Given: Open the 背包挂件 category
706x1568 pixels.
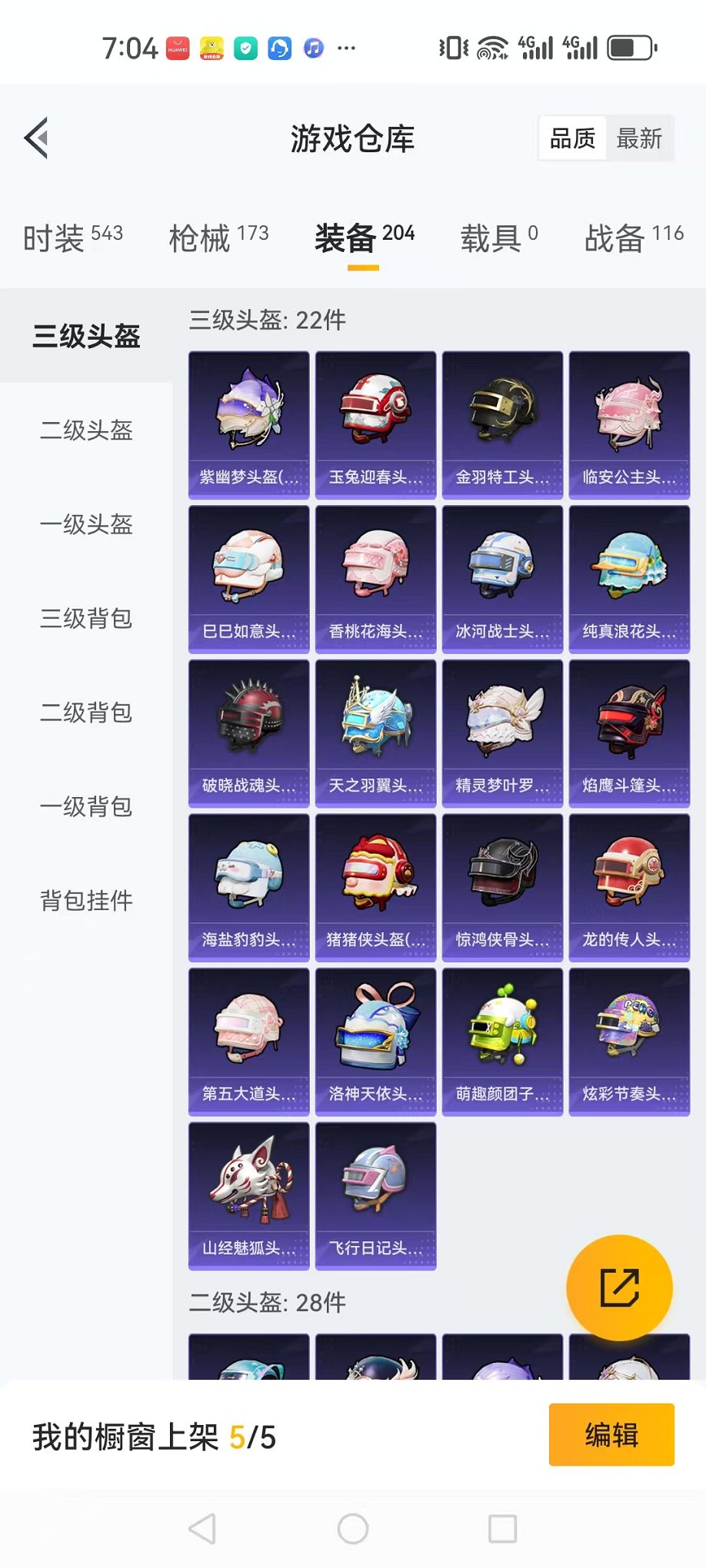Looking at the screenshot, I should [86, 901].
